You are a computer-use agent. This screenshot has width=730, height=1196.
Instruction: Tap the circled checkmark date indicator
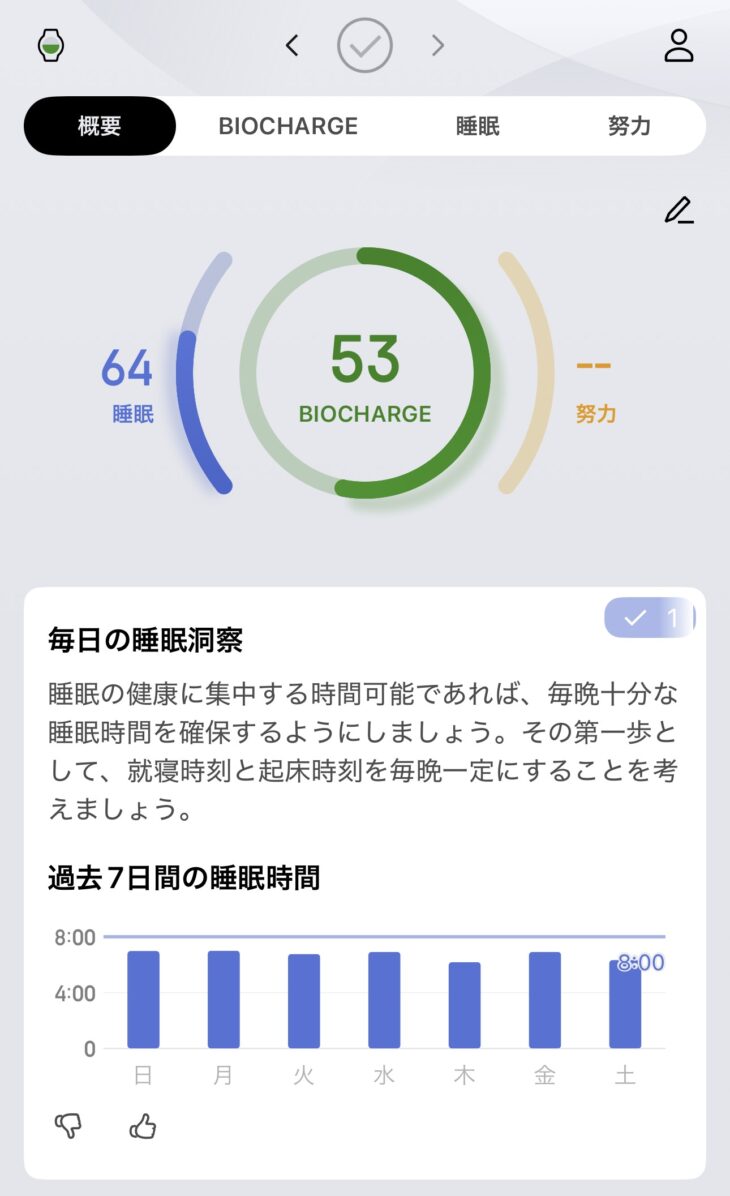pos(365,45)
